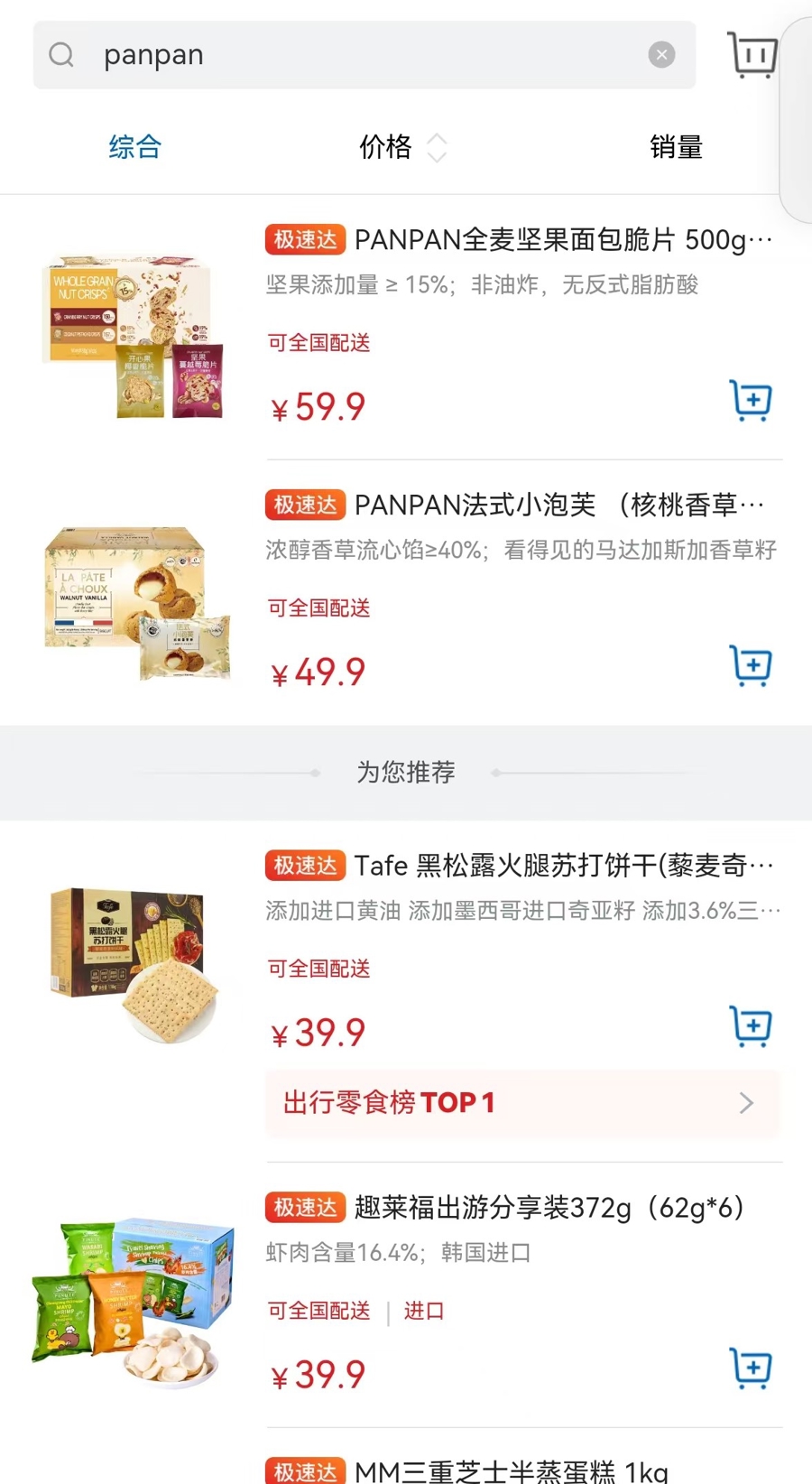Image resolution: width=812 pixels, height=1484 pixels.
Task: Open Tafe 黑松露火腿苏打饼干 product
Action: pyautogui.click(x=518, y=866)
